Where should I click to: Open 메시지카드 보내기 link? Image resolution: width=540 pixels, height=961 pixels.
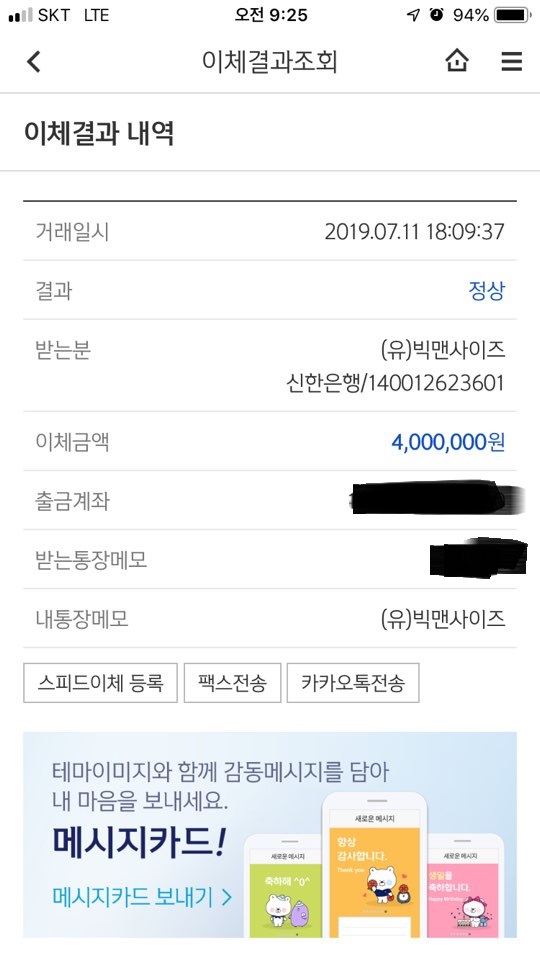(142, 897)
